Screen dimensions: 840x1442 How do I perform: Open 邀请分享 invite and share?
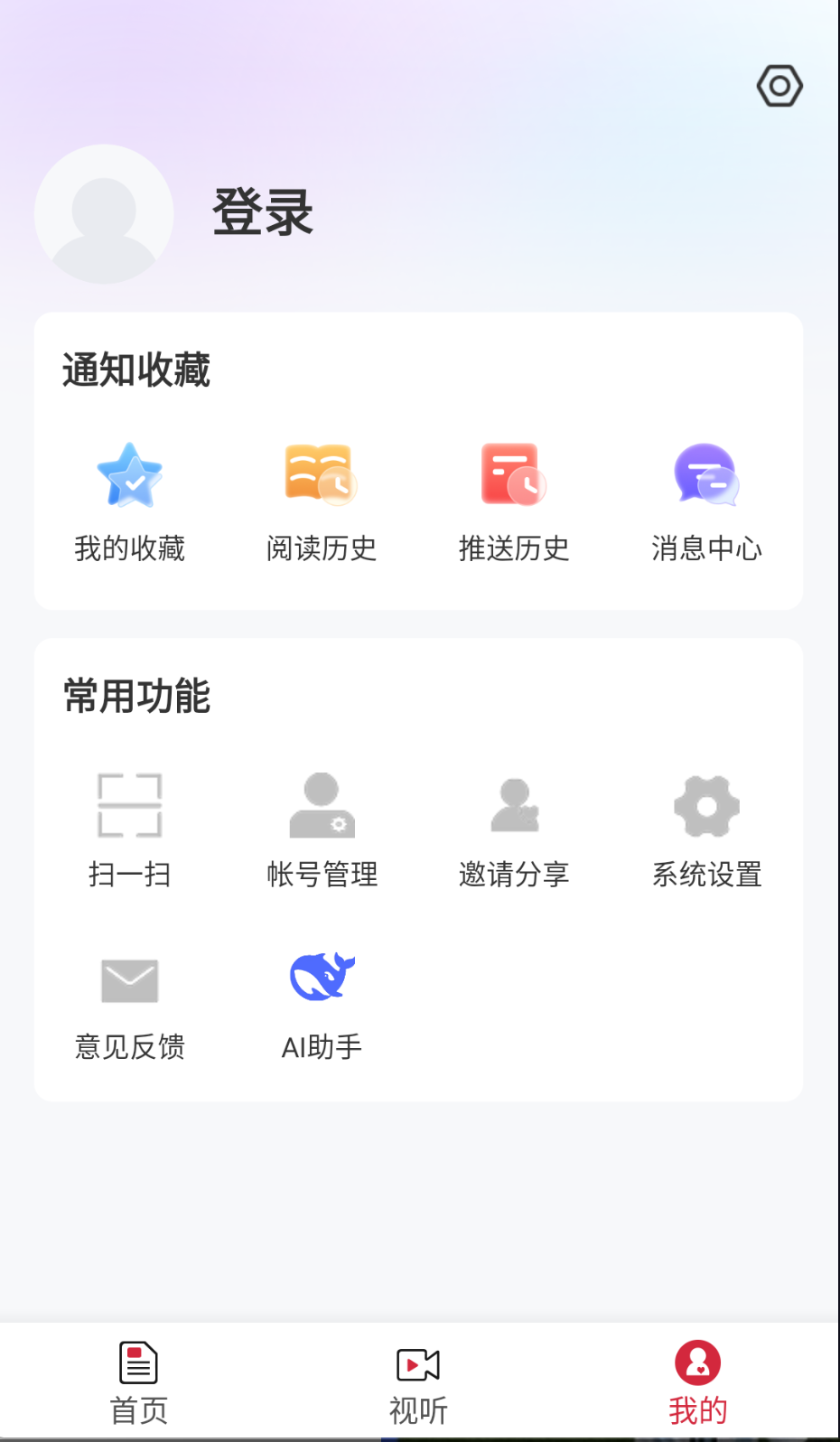click(514, 827)
